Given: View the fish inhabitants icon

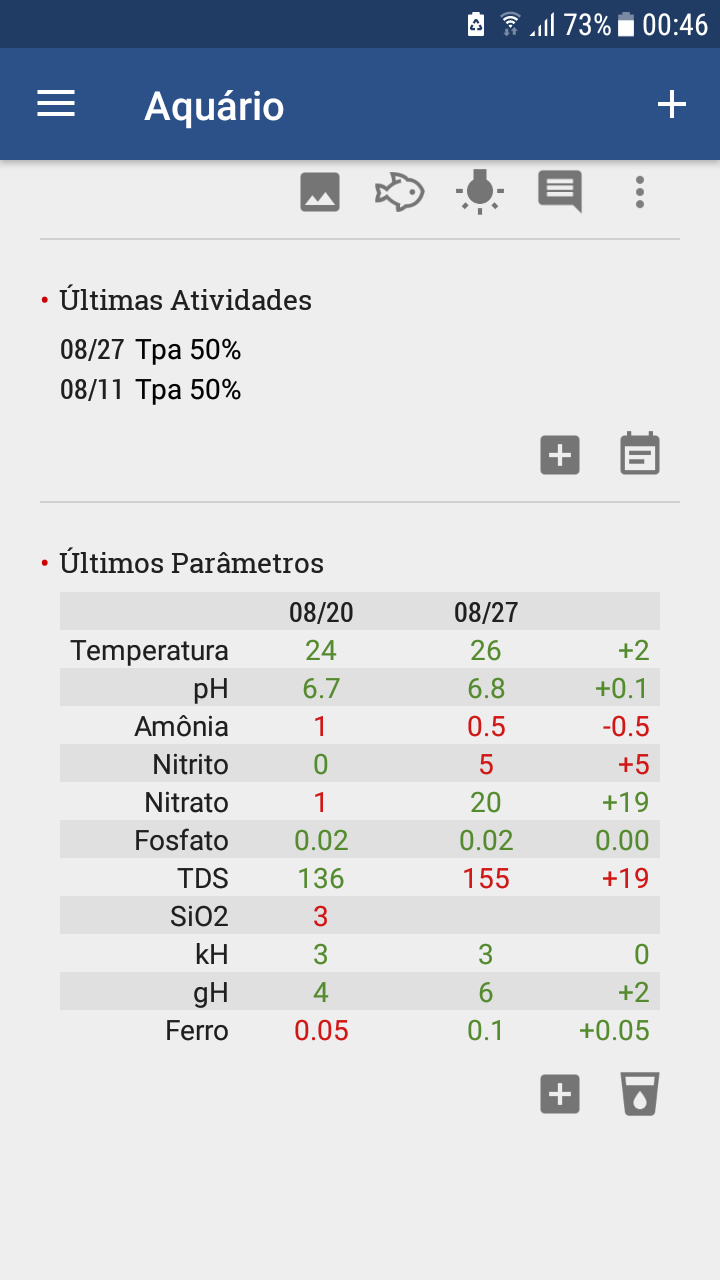Looking at the screenshot, I should [x=399, y=192].
